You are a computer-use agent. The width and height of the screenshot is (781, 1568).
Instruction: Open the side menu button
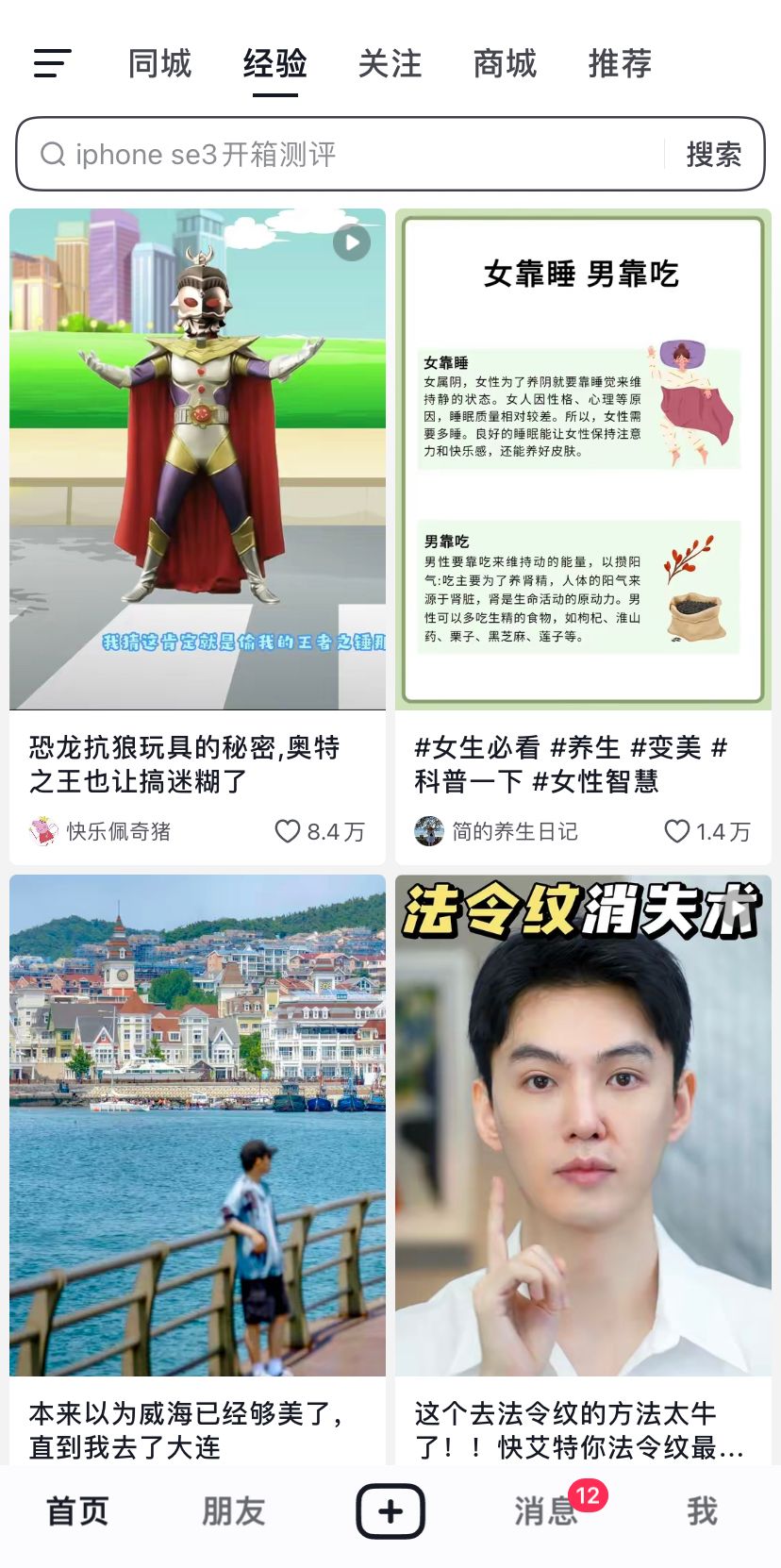click(x=52, y=63)
